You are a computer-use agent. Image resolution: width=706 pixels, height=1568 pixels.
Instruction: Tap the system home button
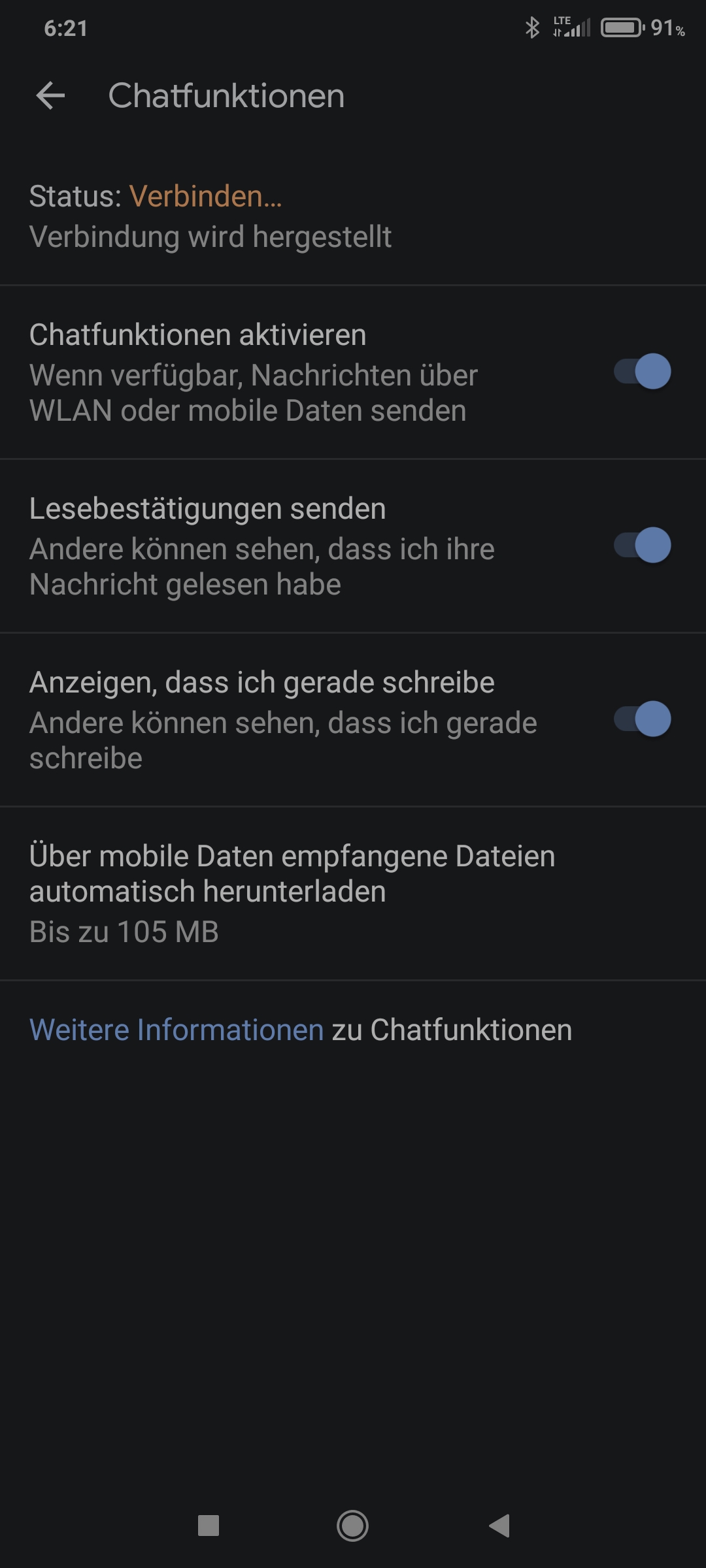[352, 1526]
